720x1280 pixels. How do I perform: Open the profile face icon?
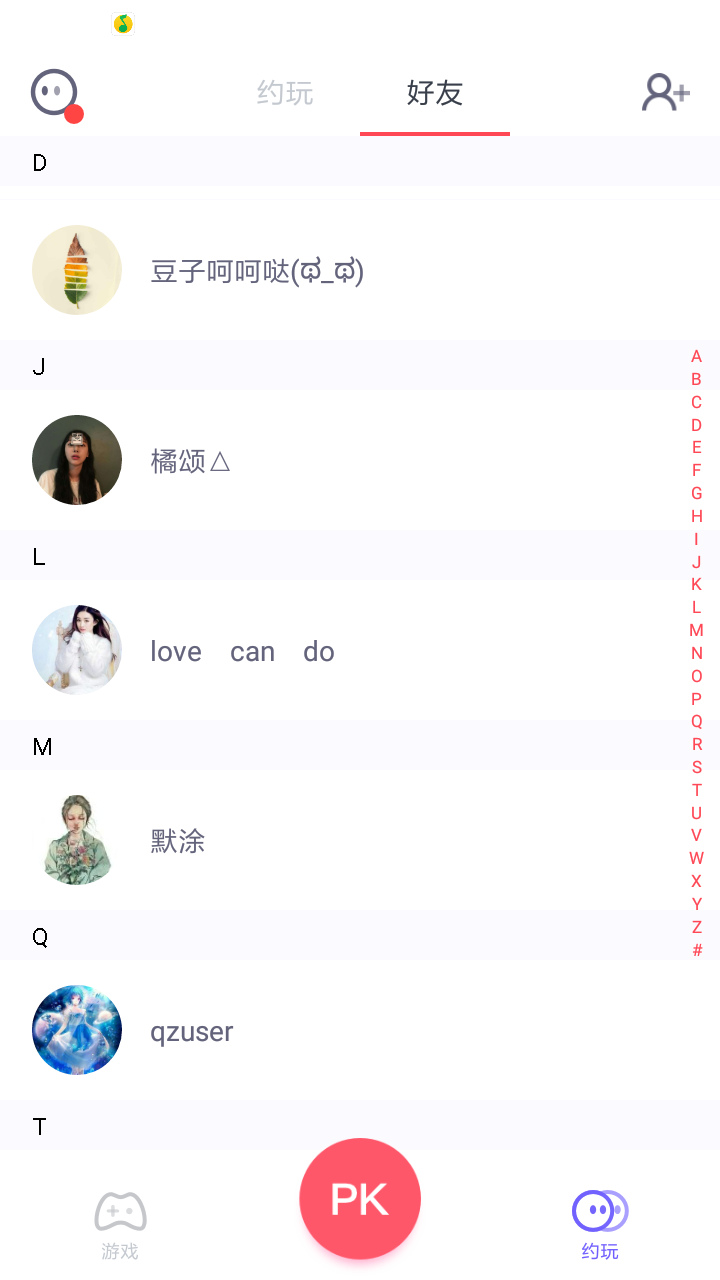point(55,94)
